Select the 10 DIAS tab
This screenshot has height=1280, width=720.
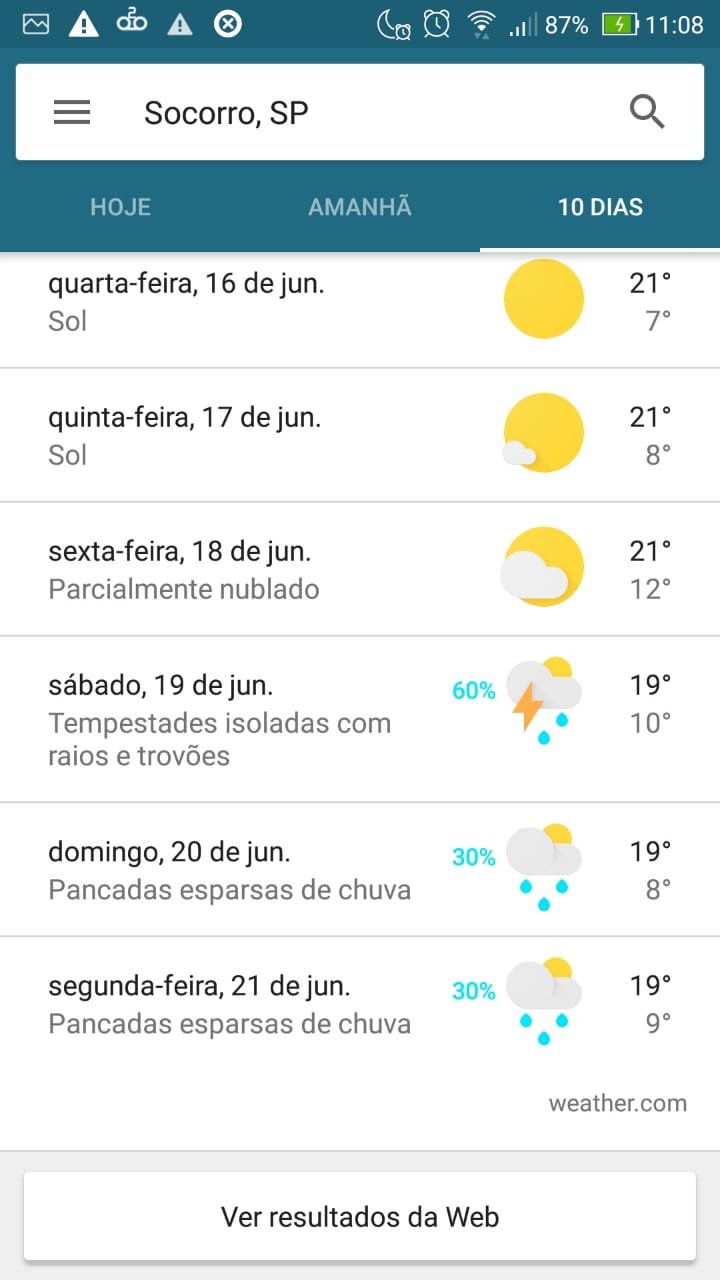click(600, 207)
